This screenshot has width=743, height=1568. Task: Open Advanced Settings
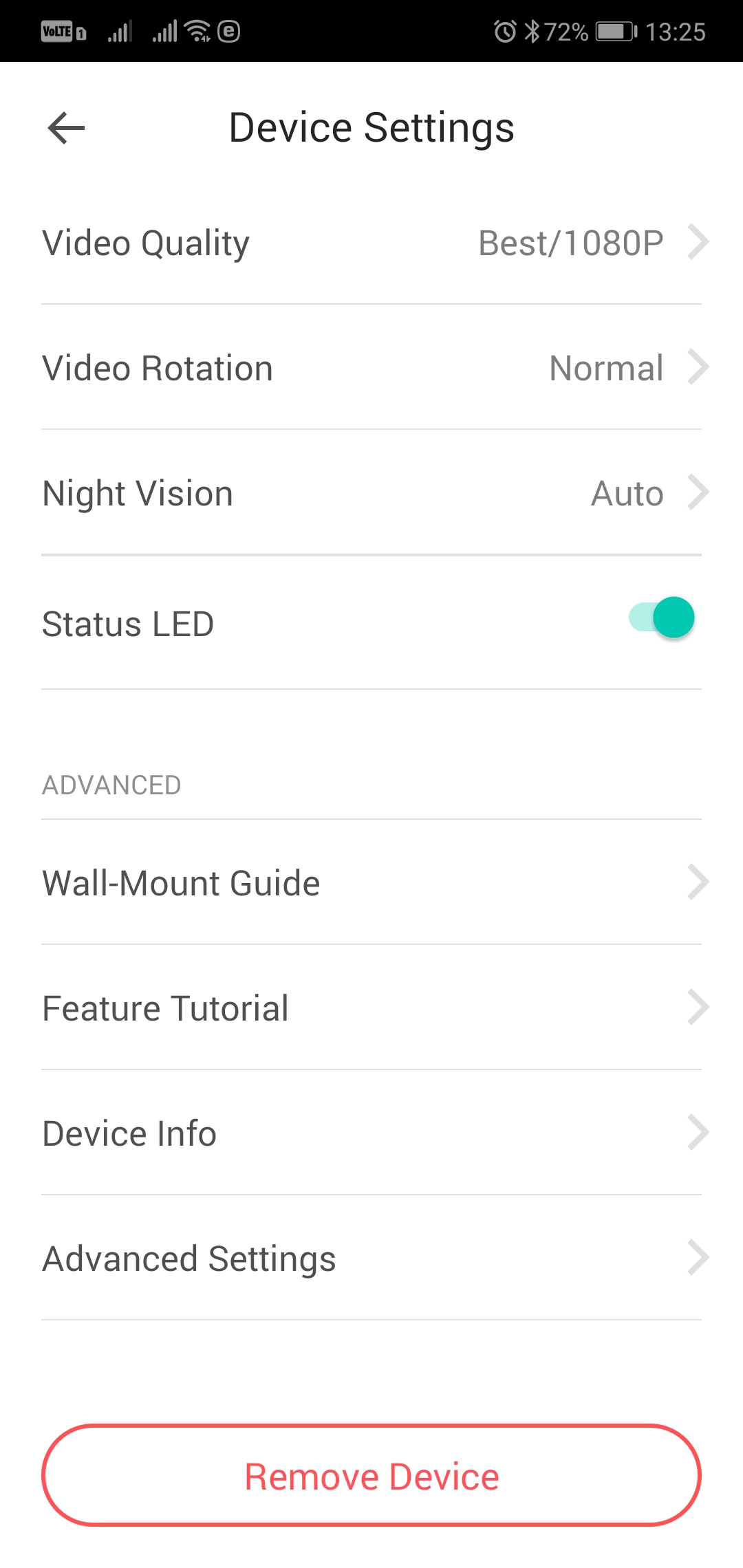(371, 1258)
